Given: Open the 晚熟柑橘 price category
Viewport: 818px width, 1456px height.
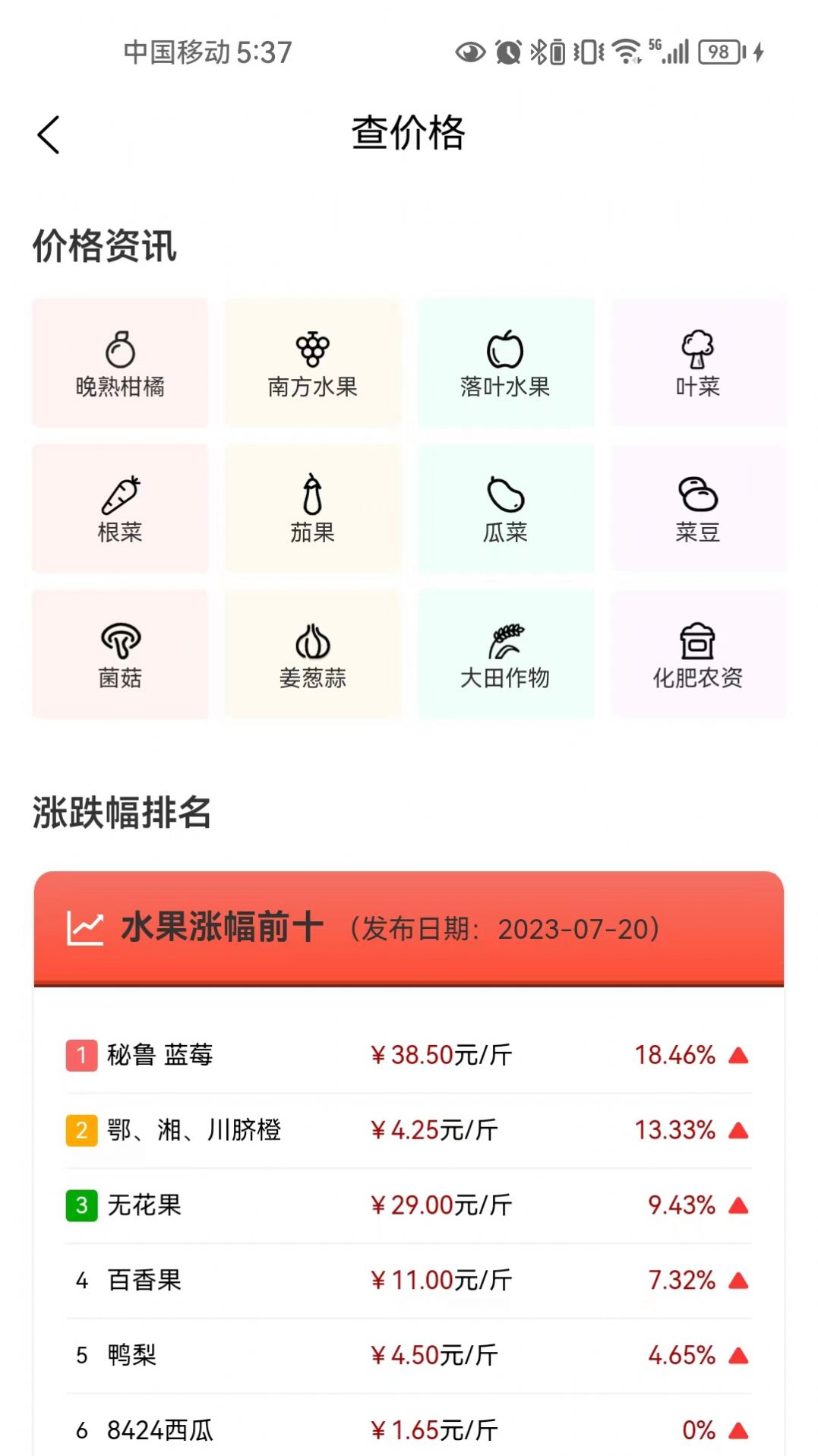Looking at the screenshot, I should 119,363.
